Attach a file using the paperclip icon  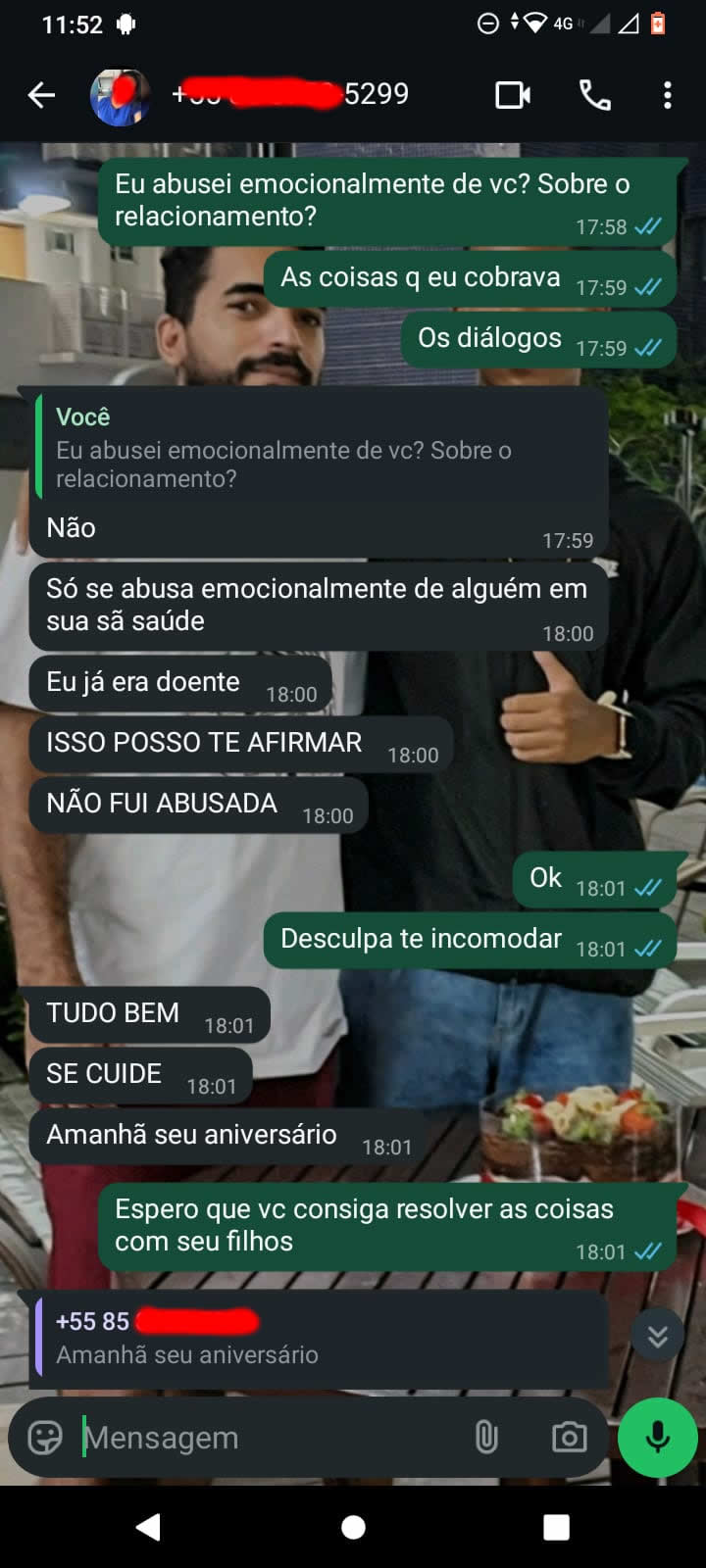[x=487, y=1438]
